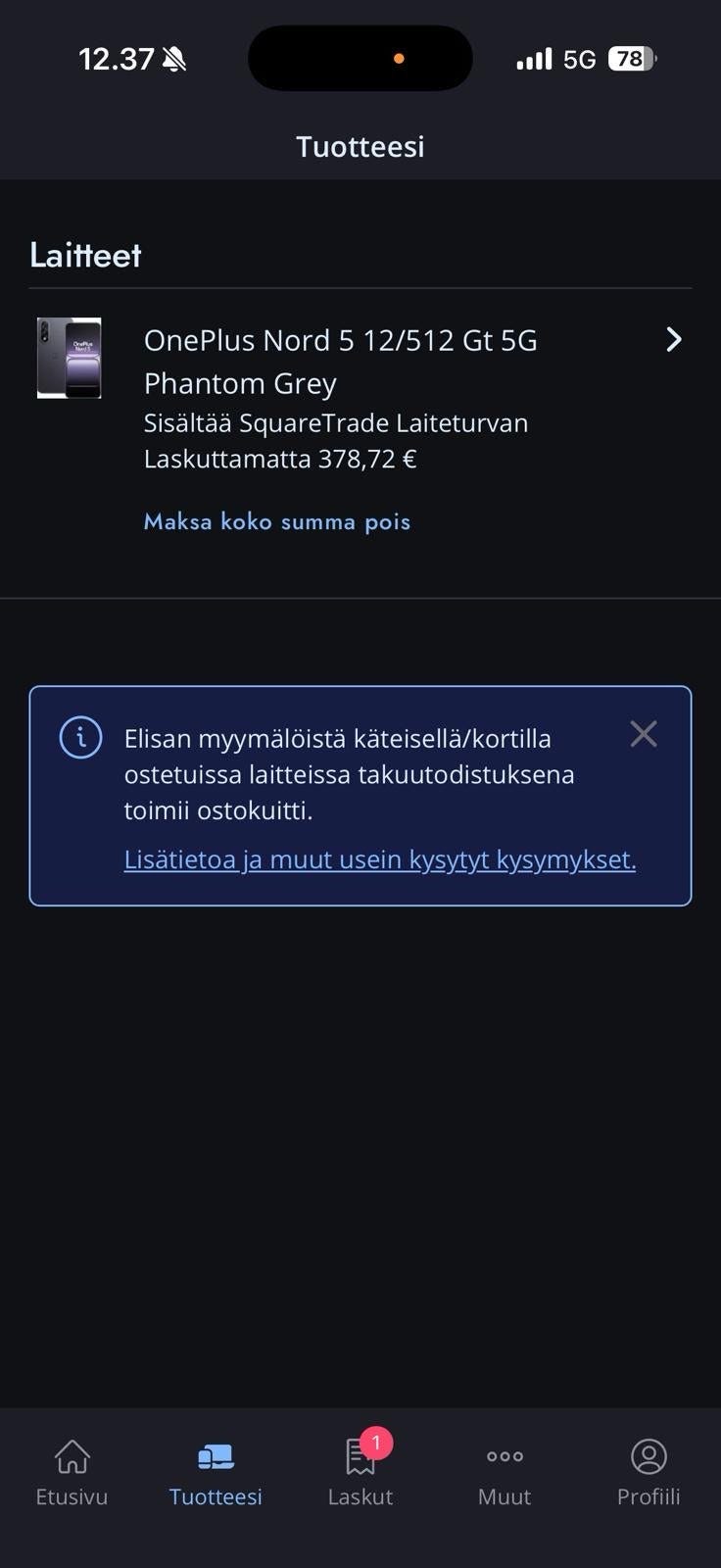Open "Maksa koko summa pois"

pyautogui.click(x=276, y=520)
